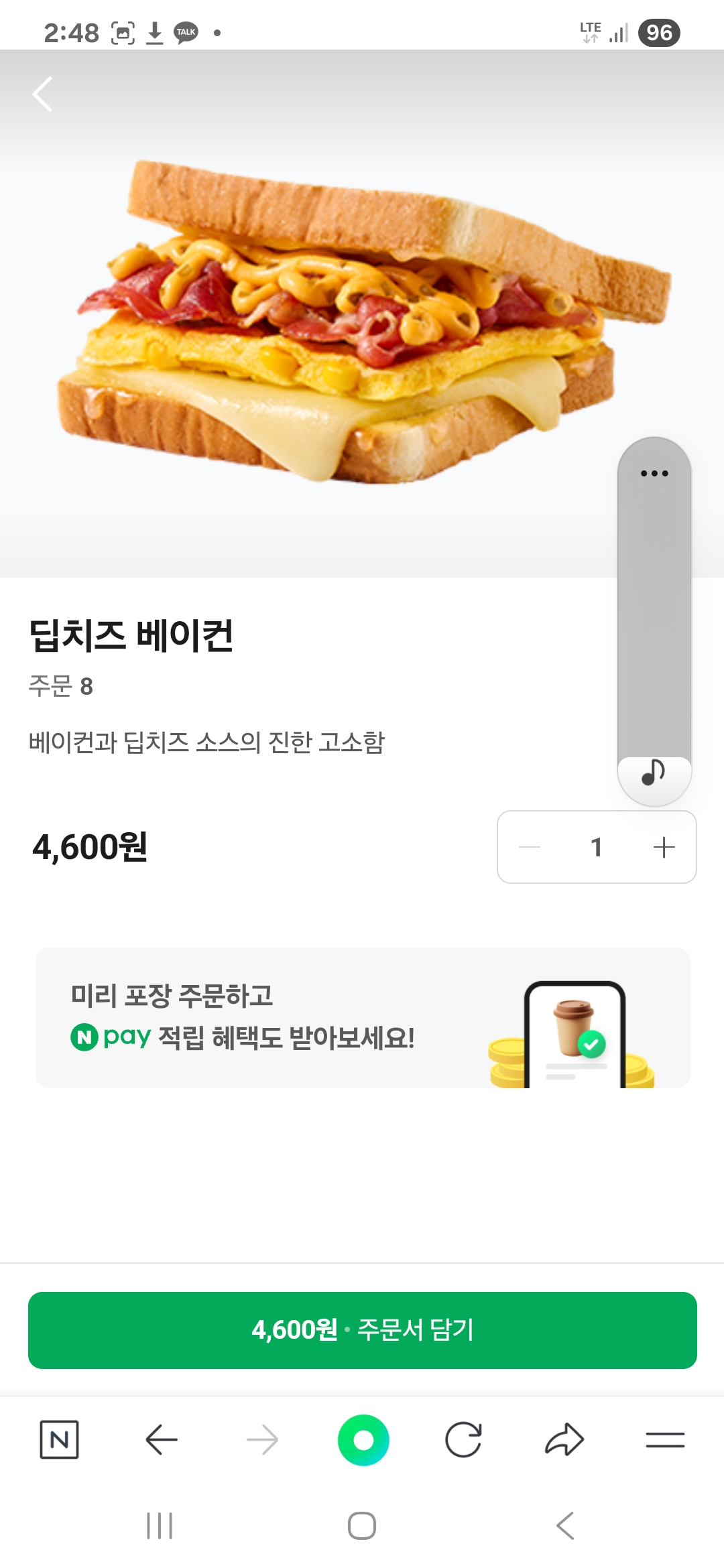
Task: Open recent apps from the navigation bar
Action: click(160, 1526)
